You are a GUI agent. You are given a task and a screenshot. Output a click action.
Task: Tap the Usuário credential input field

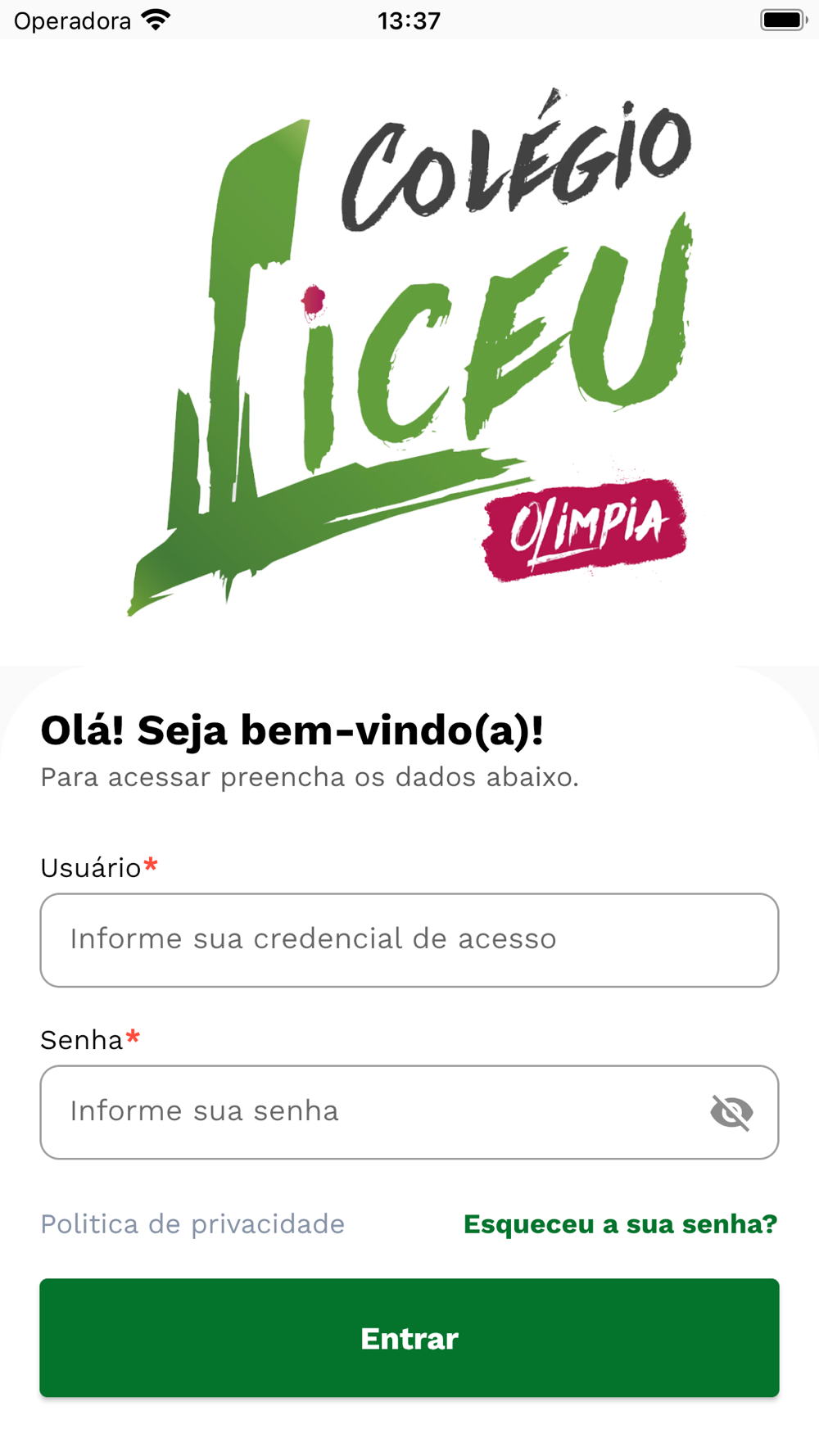click(x=409, y=940)
